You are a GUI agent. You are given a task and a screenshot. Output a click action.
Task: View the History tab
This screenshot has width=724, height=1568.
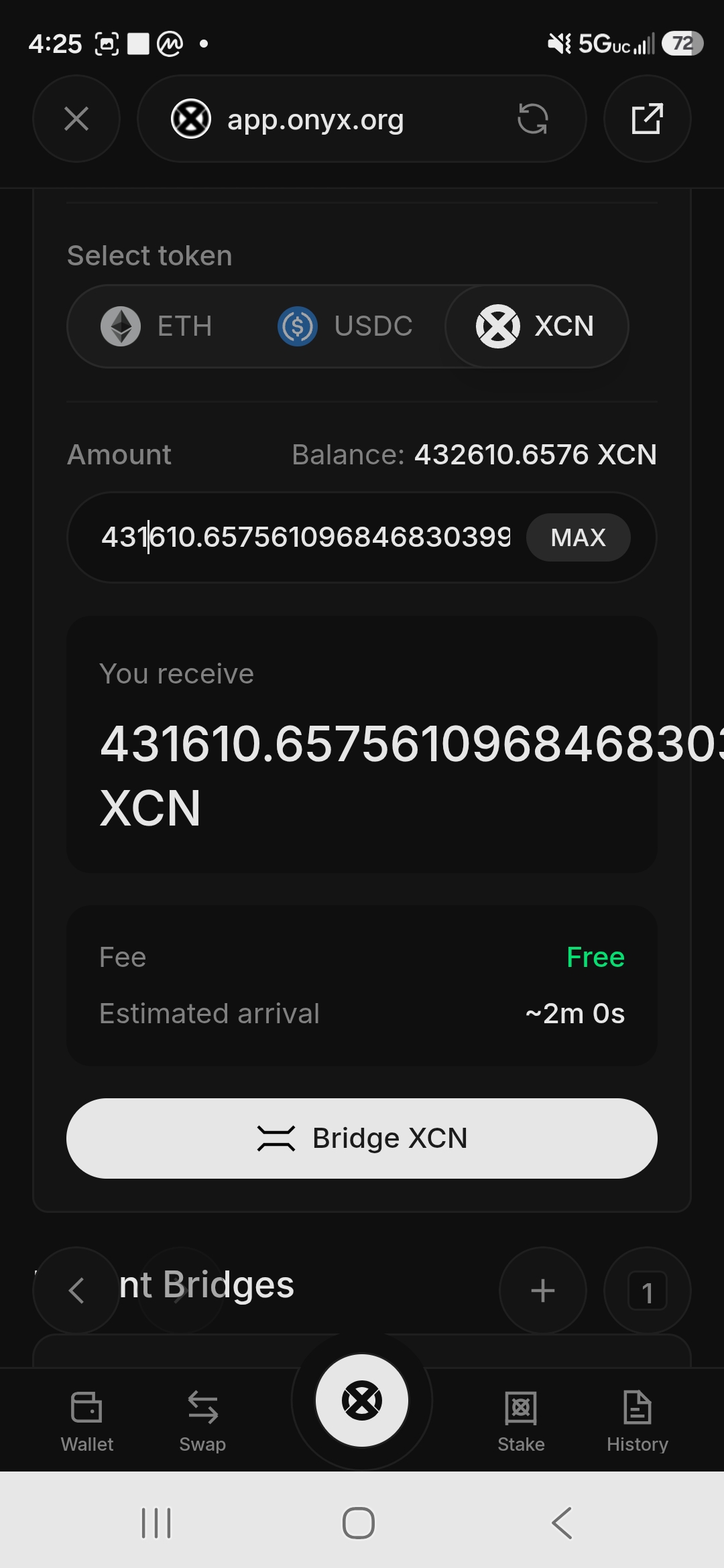(637, 1421)
